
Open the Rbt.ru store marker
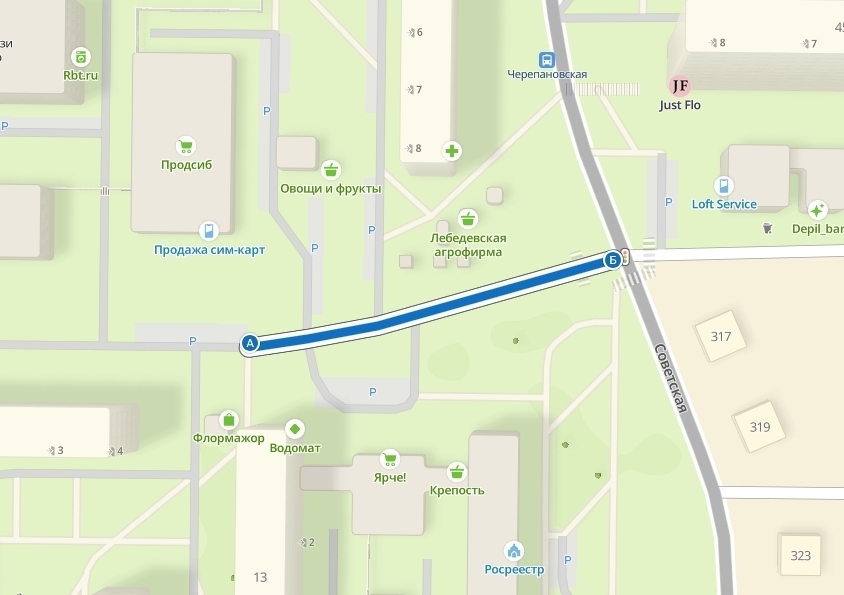(81, 57)
